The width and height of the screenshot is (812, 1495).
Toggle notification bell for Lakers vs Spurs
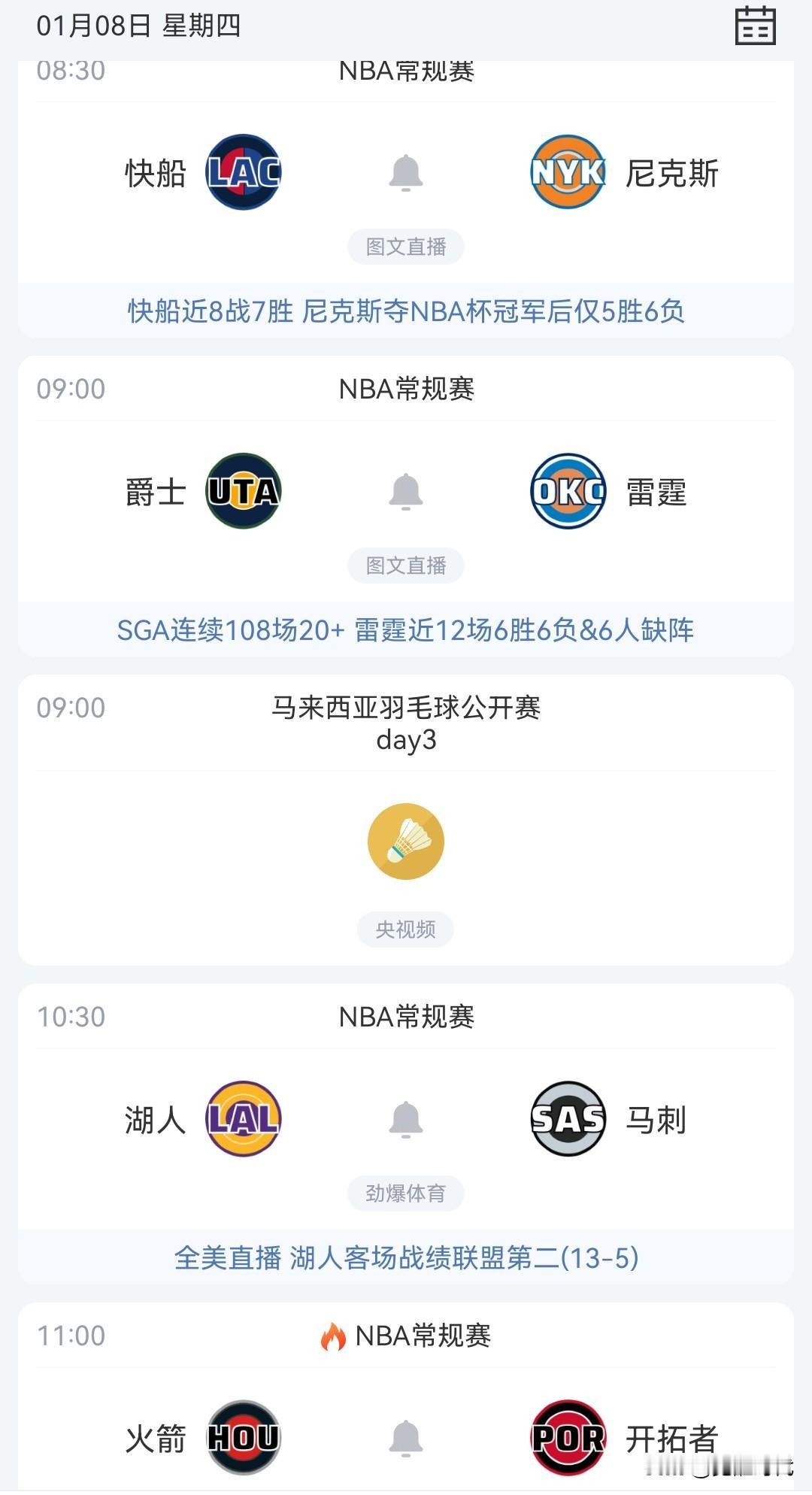pyautogui.click(x=406, y=1118)
